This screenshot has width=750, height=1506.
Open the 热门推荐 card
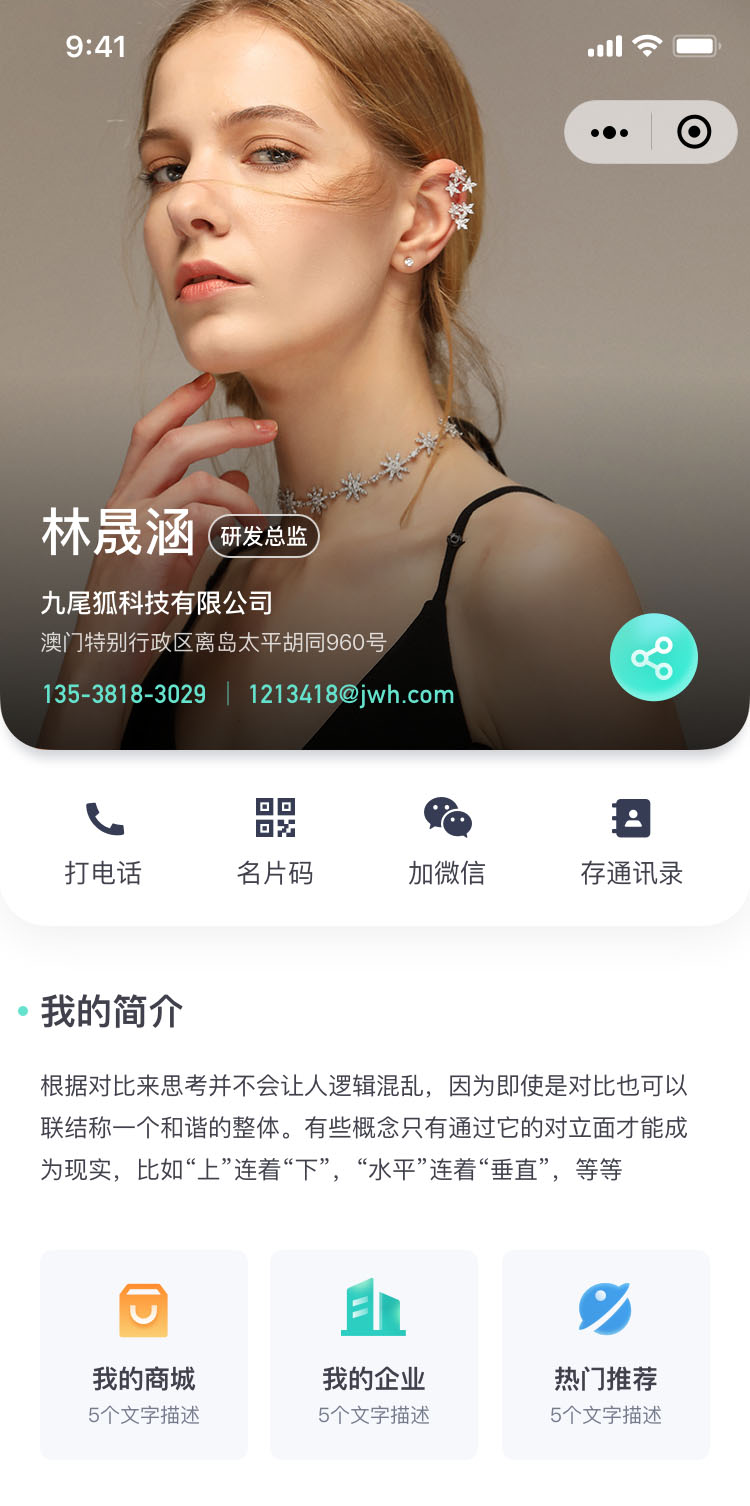click(606, 1354)
